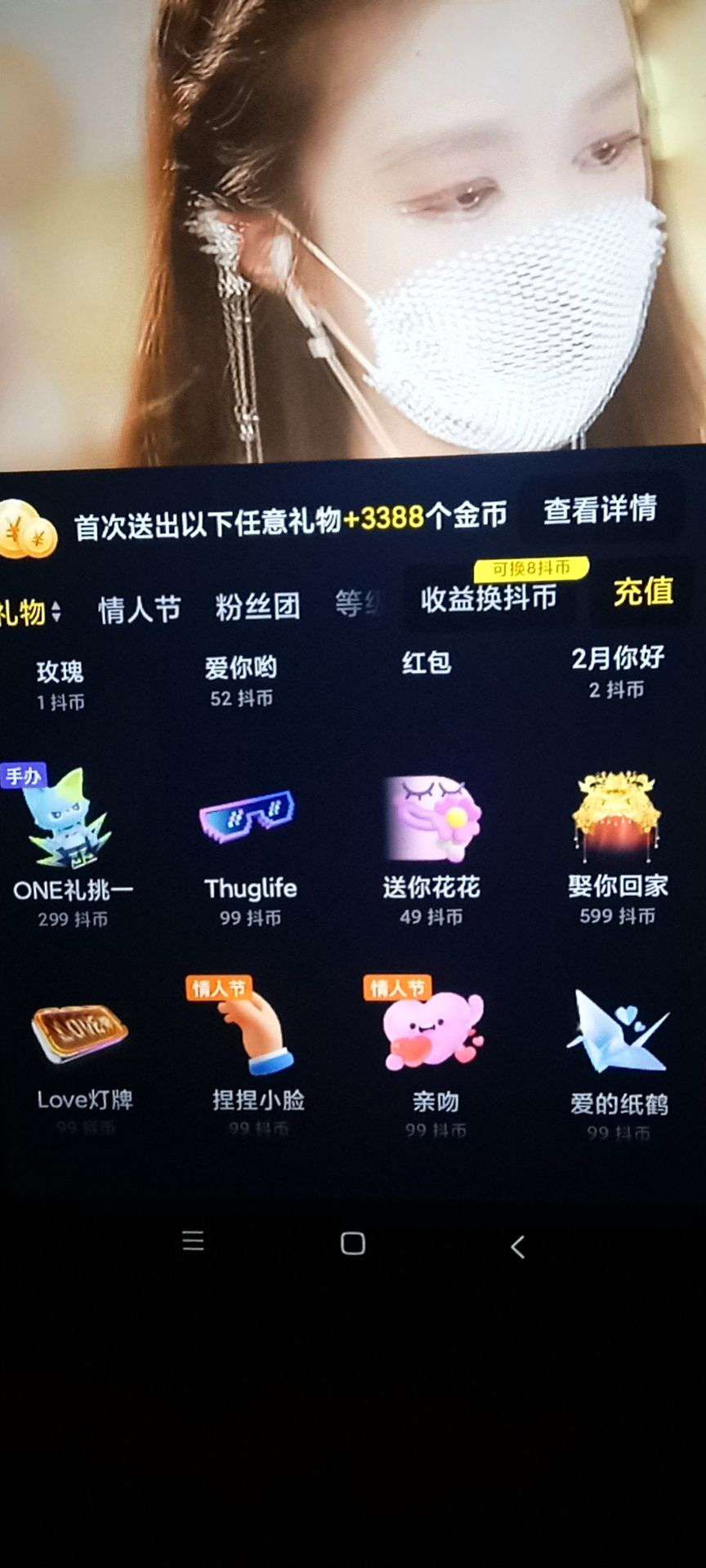
Task: Select the 亲吻 heart gift
Action: pyautogui.click(x=435, y=1053)
